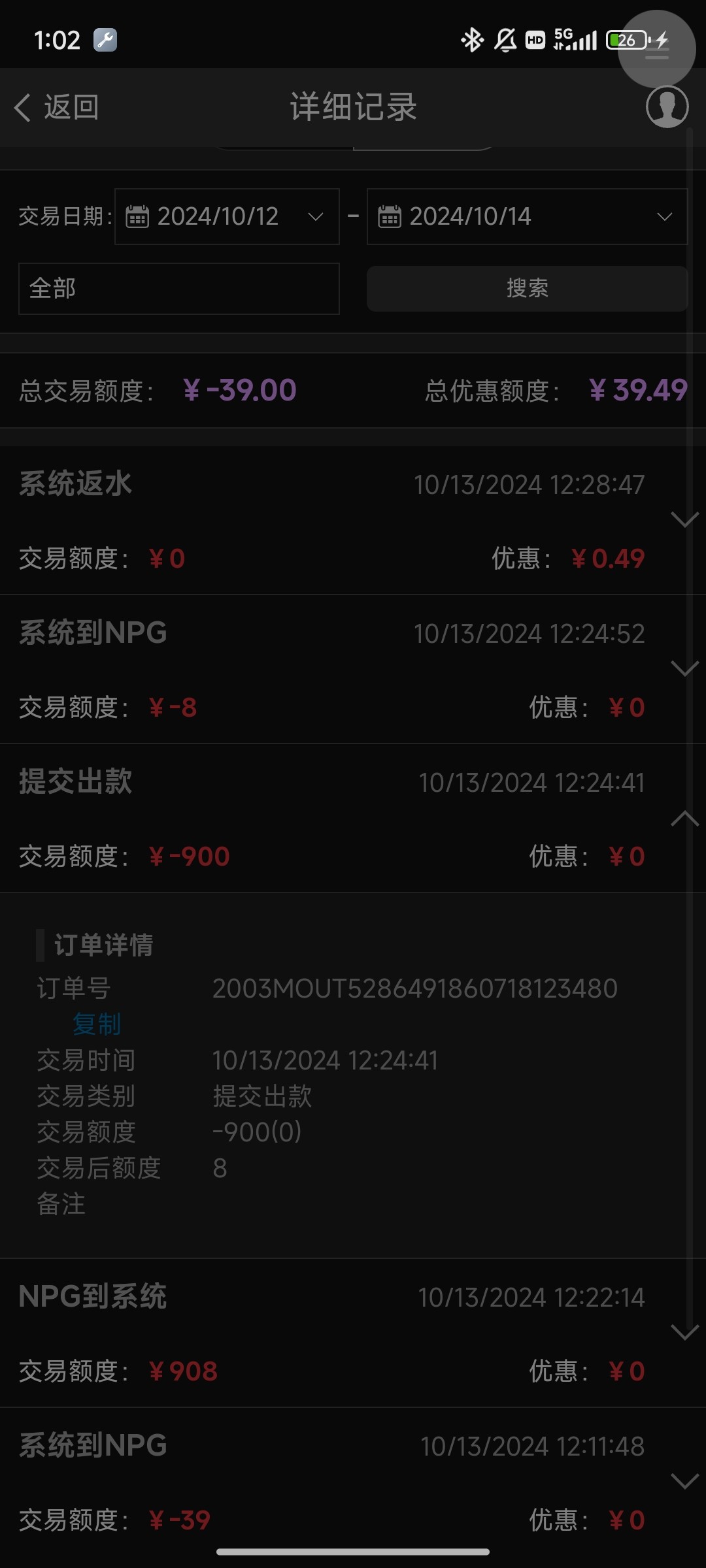706x1568 pixels.
Task: Expand the 系统返水 record at 12:28:47
Action: pyautogui.click(x=684, y=520)
